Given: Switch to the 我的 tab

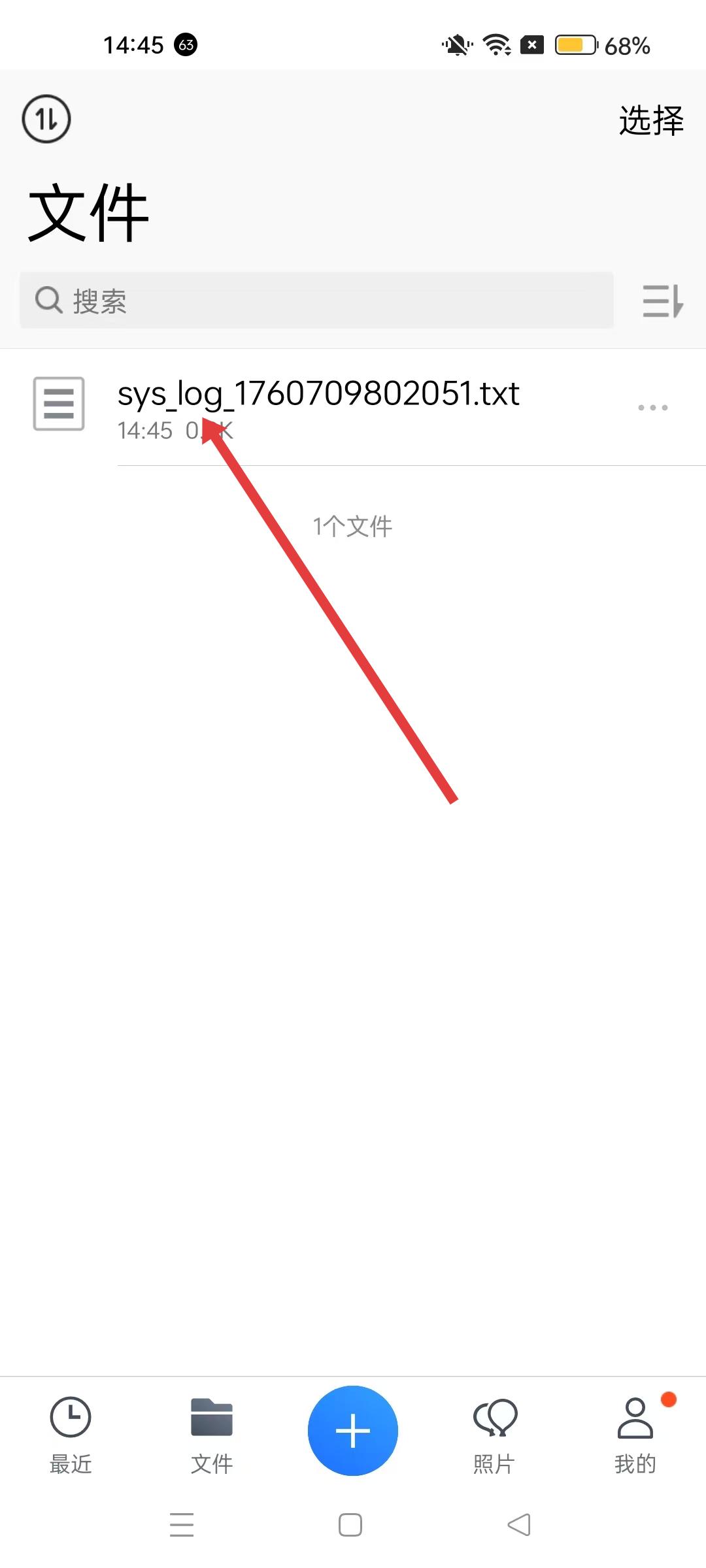Looking at the screenshot, I should tap(635, 1435).
